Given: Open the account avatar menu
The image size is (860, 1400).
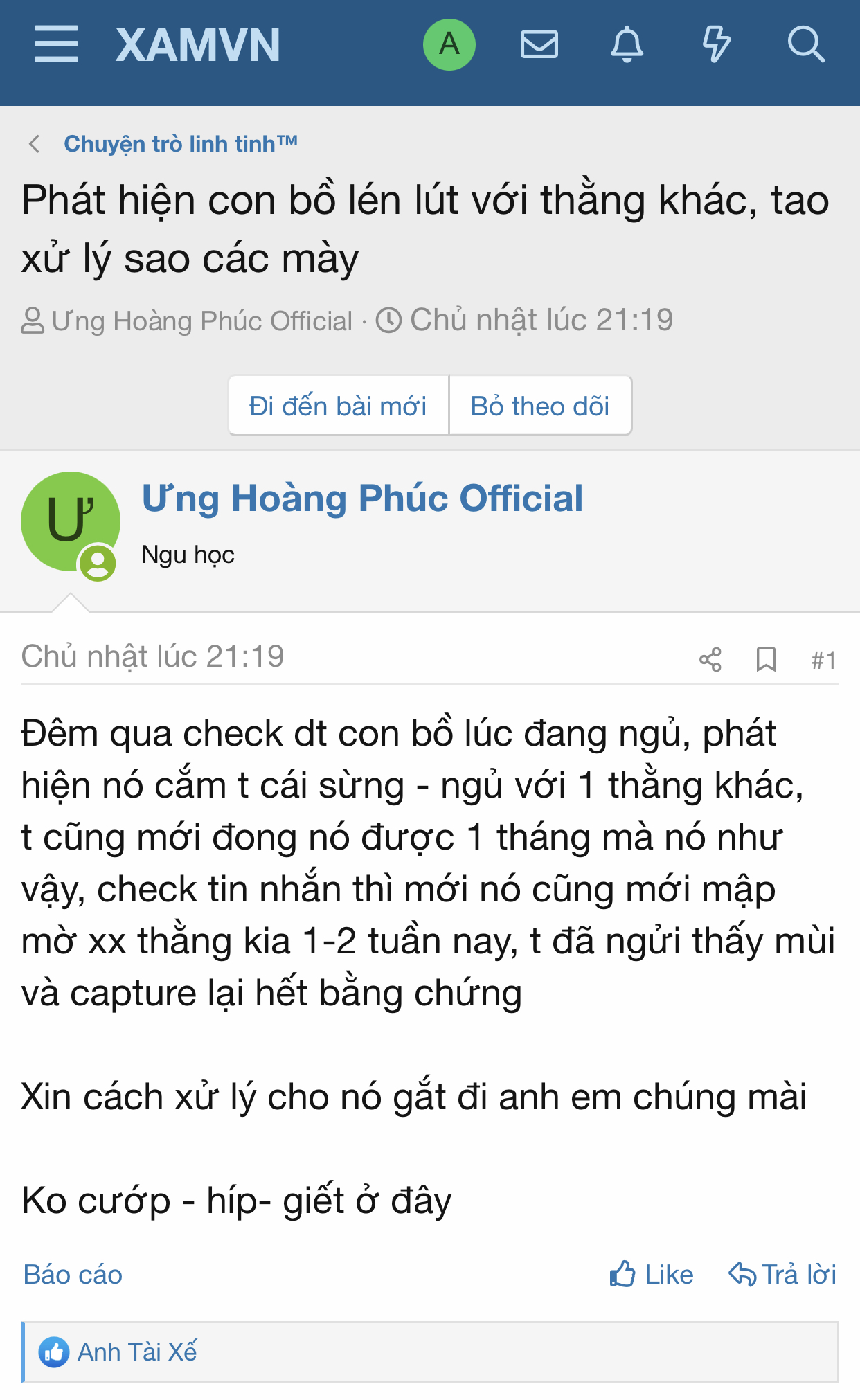Looking at the screenshot, I should [449, 45].
